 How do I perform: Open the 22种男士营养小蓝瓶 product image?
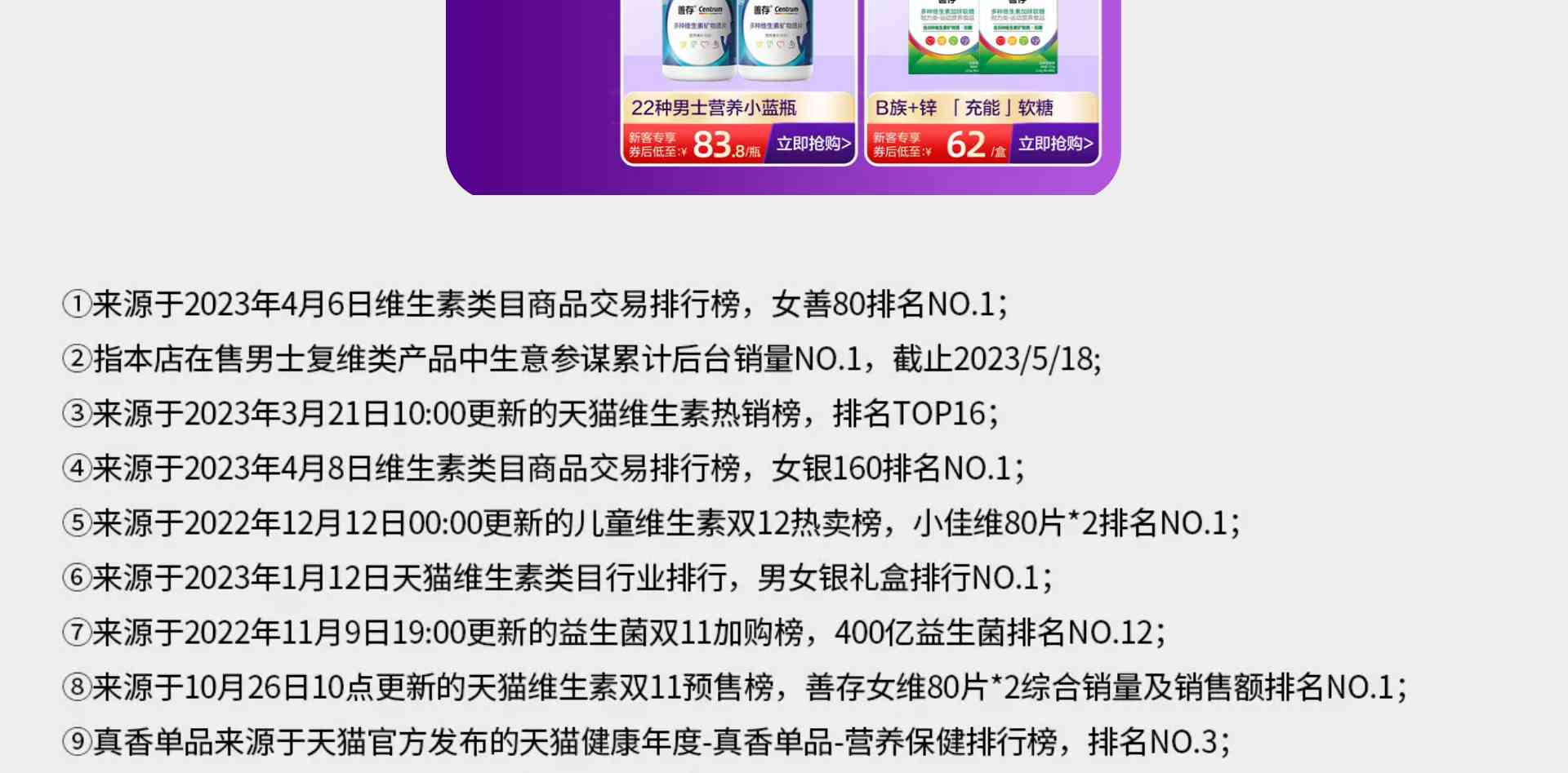pos(738,41)
